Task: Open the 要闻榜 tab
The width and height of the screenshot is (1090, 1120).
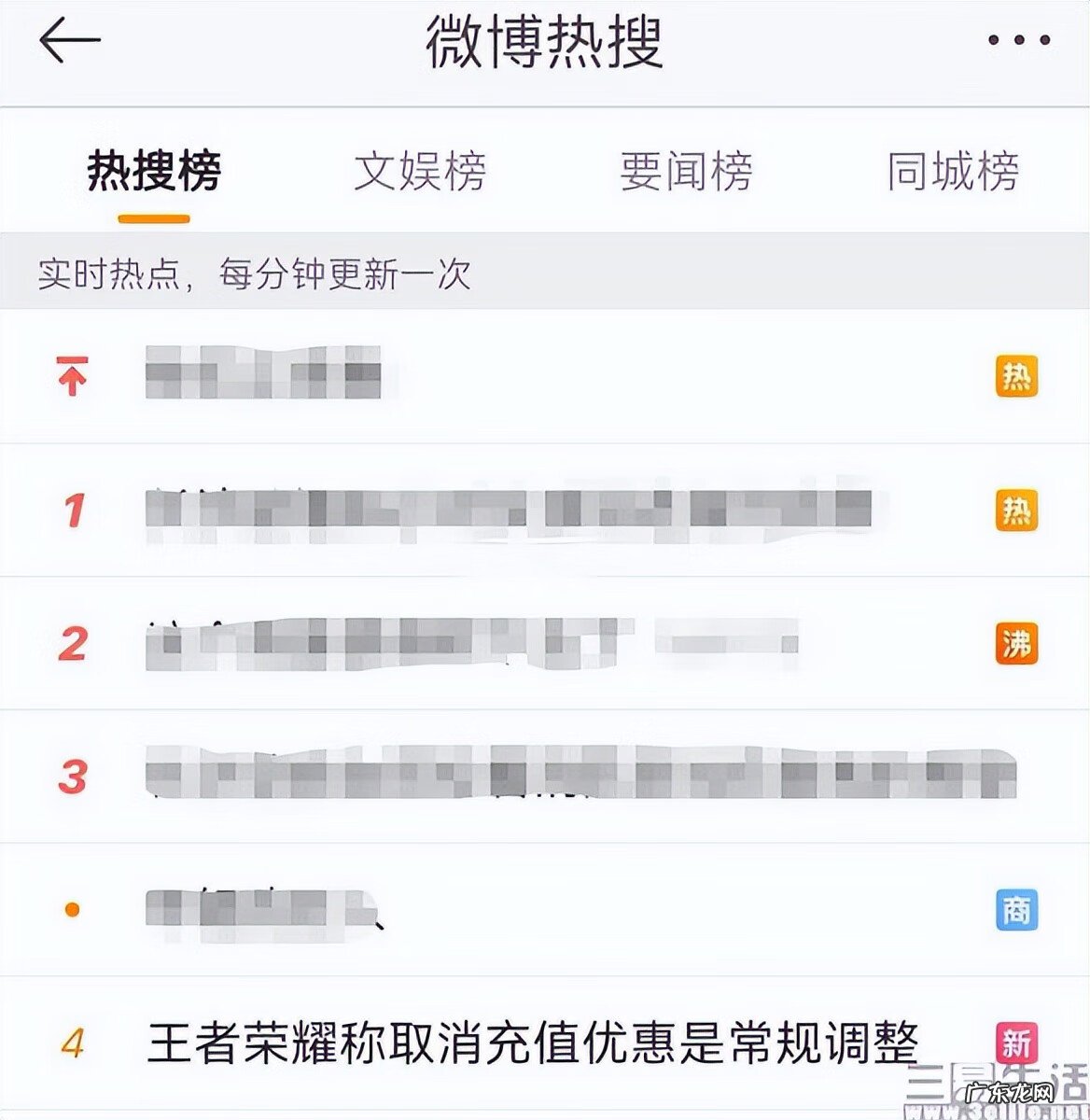Action: 687,171
